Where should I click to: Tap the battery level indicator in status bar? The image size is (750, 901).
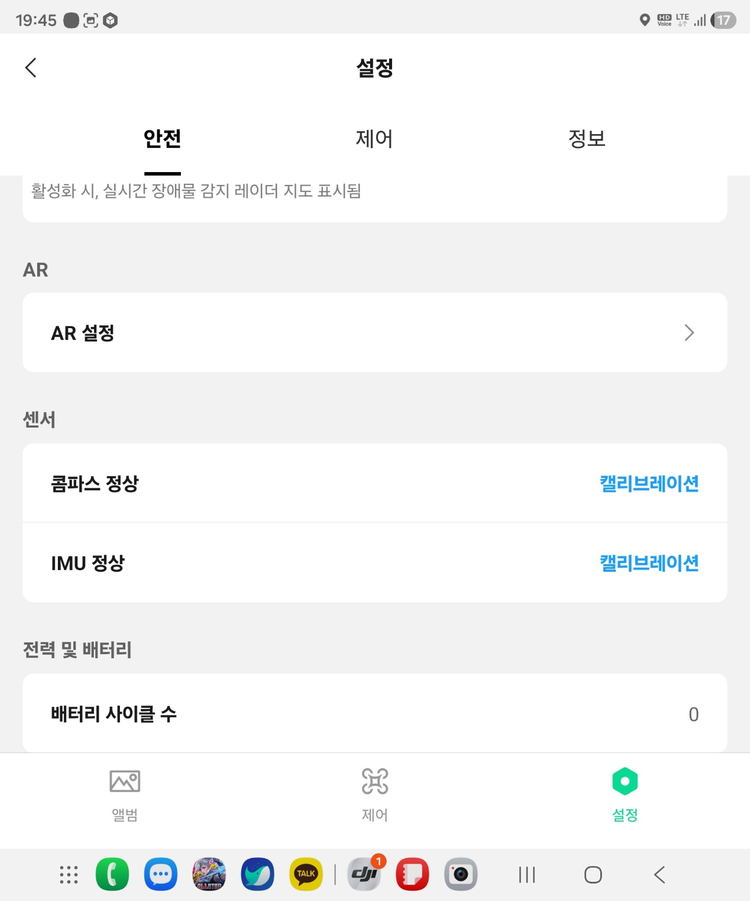pos(719,19)
